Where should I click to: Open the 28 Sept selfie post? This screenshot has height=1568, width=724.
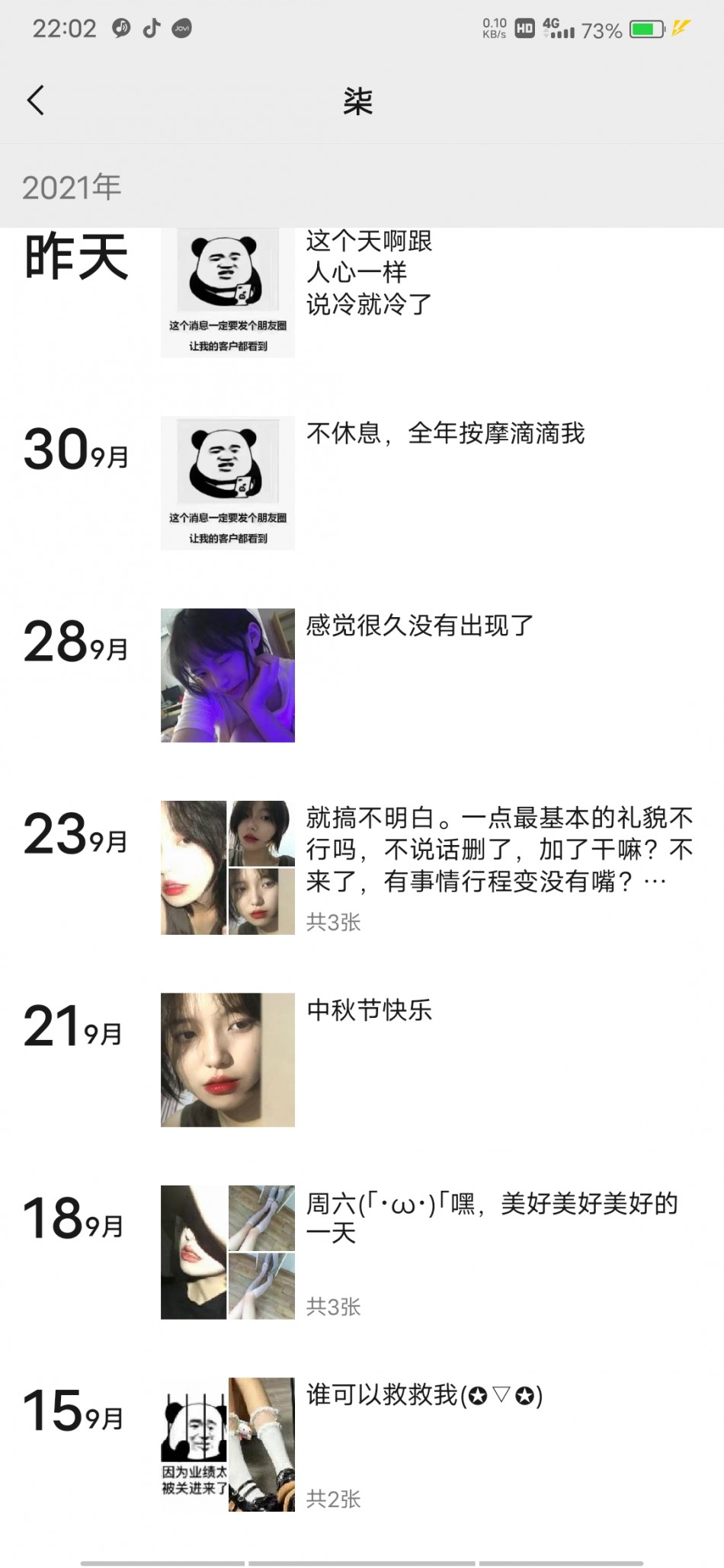[227, 675]
